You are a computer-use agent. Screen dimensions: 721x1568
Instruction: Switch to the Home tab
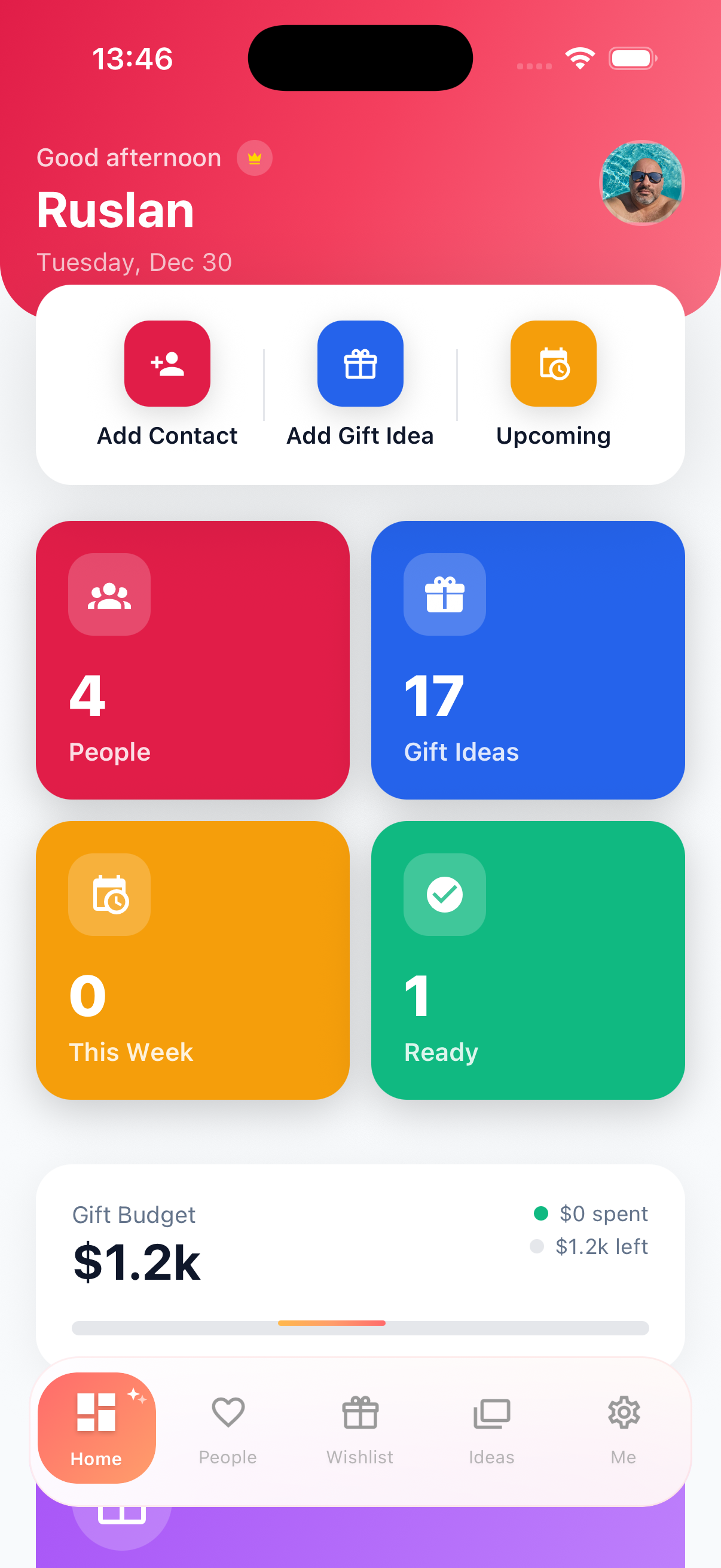[96, 1427]
